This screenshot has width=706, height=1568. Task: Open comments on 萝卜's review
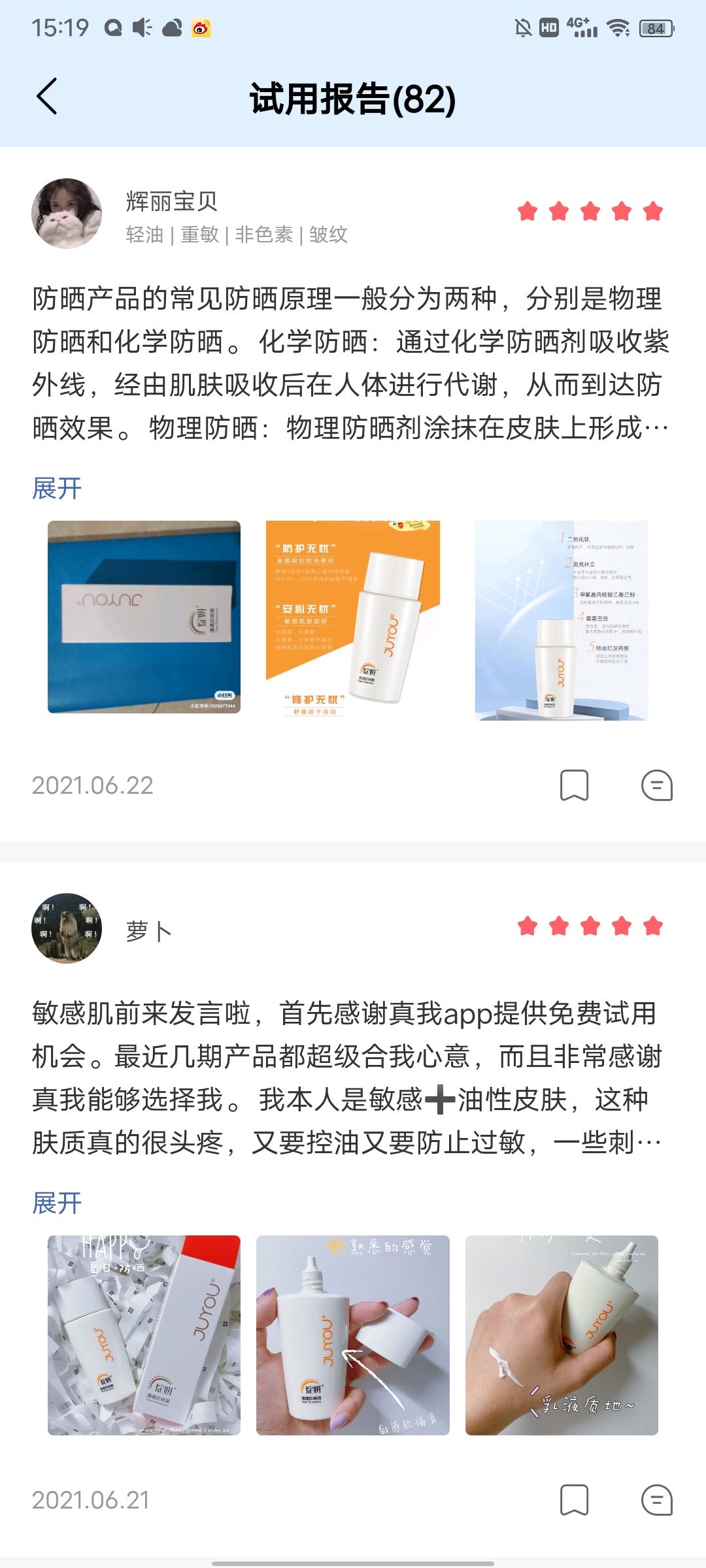tap(656, 1499)
